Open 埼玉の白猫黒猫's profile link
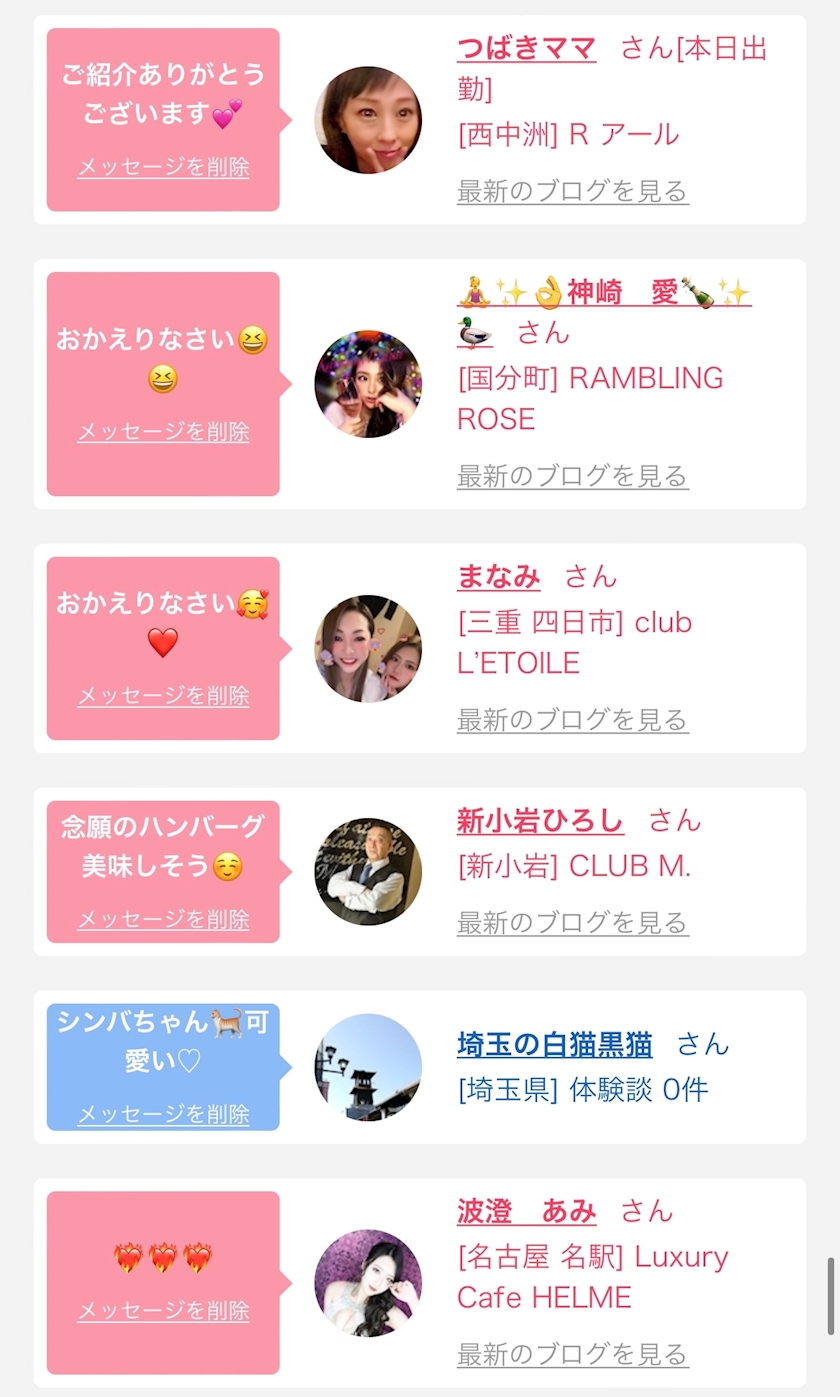Viewport: 840px width, 1397px height. pos(554,1046)
